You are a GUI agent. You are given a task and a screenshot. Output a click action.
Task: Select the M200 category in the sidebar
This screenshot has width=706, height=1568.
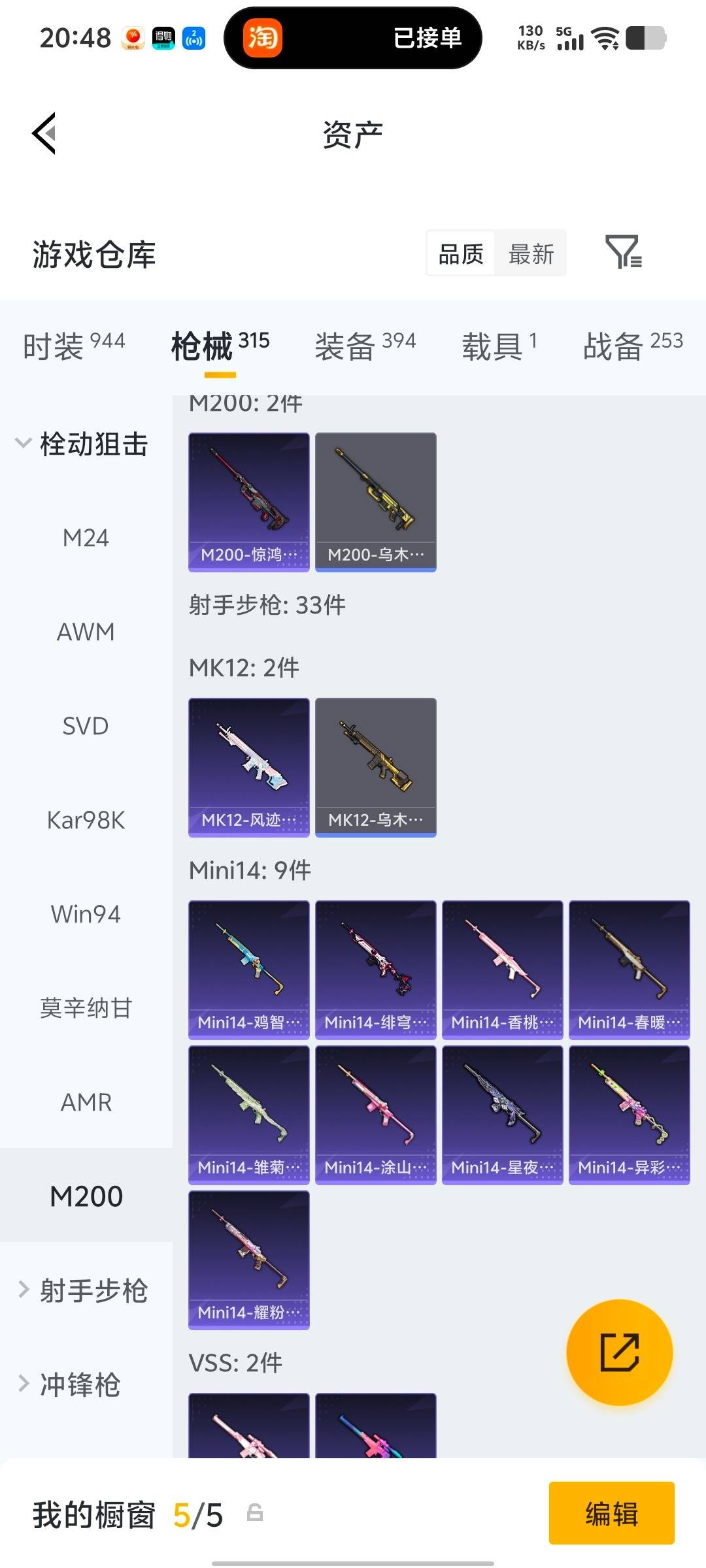click(85, 1195)
